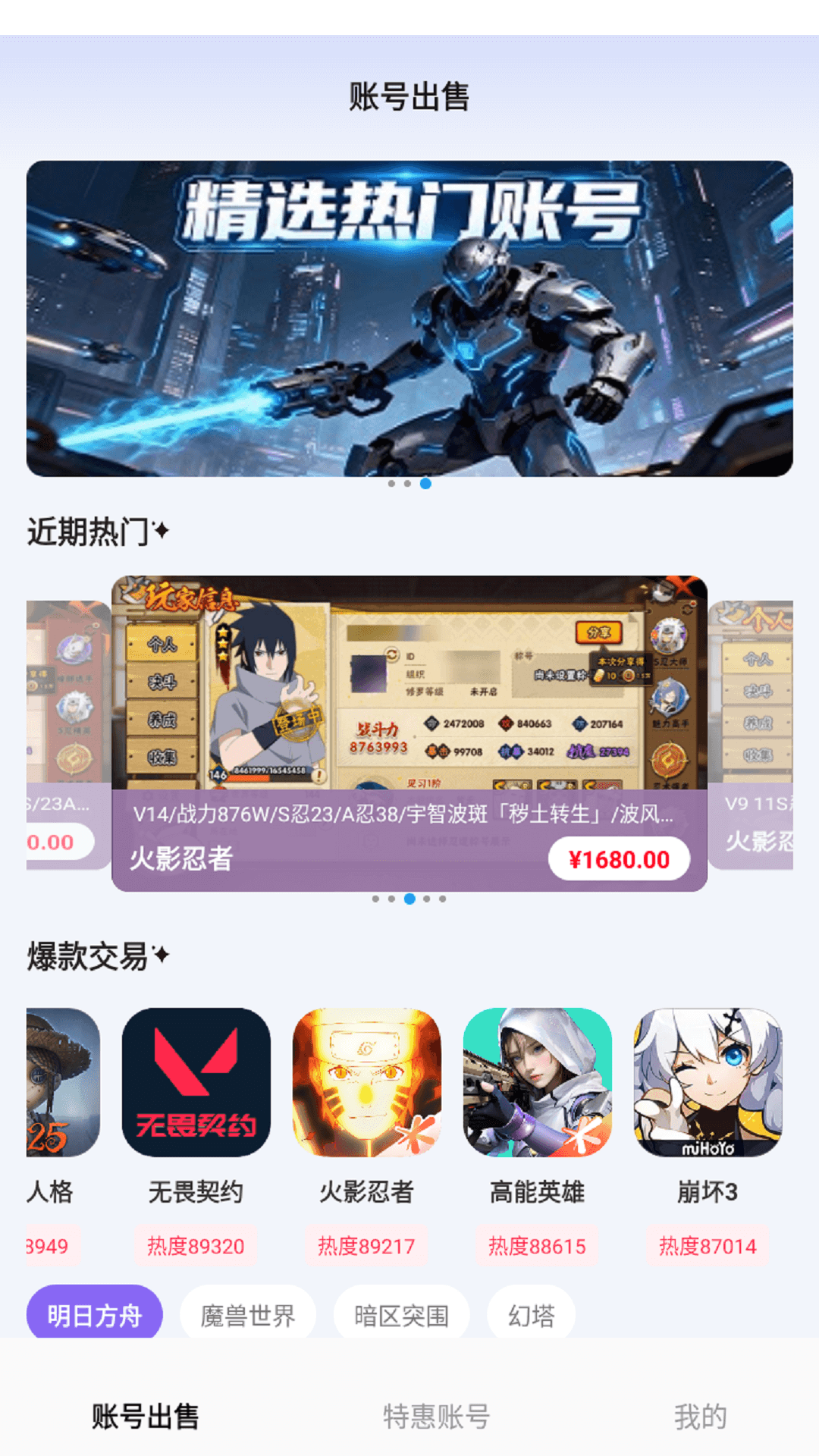Switch to the 特惠账号 tab
This screenshot has width=819, height=1456.
click(x=436, y=1416)
